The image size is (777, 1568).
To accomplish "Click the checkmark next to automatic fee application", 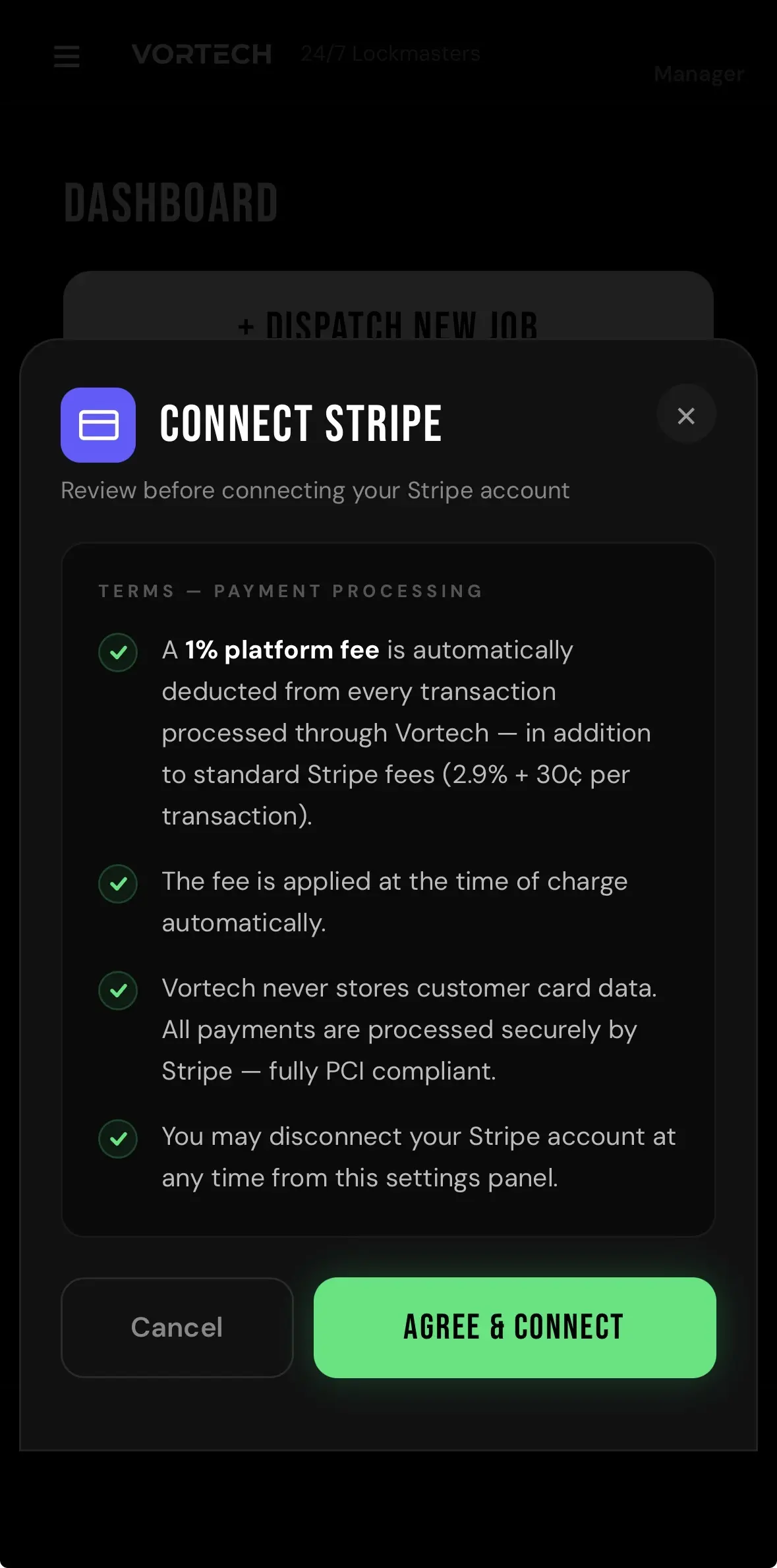I will [x=119, y=884].
